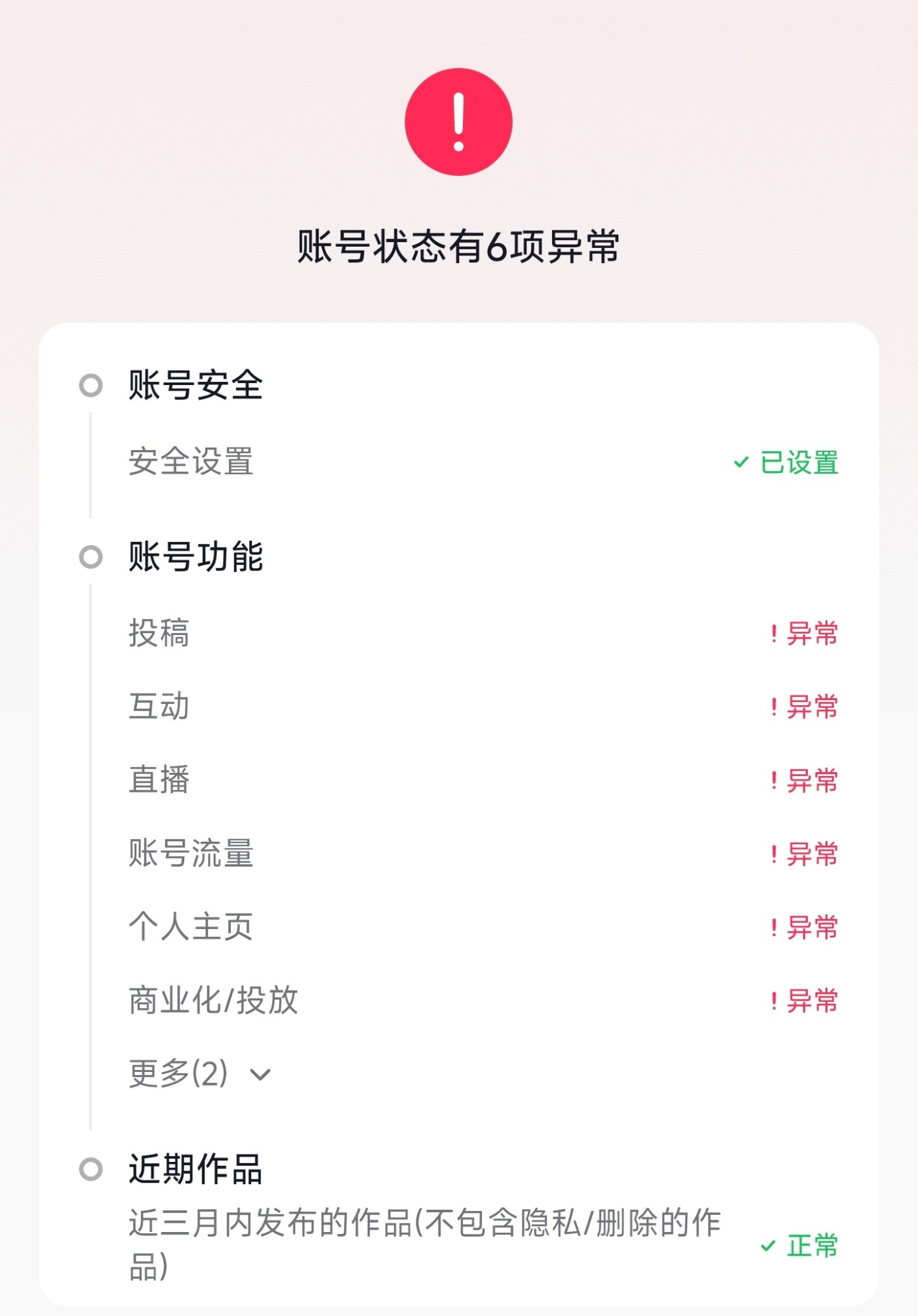View the 个人主页 status row

(459, 928)
